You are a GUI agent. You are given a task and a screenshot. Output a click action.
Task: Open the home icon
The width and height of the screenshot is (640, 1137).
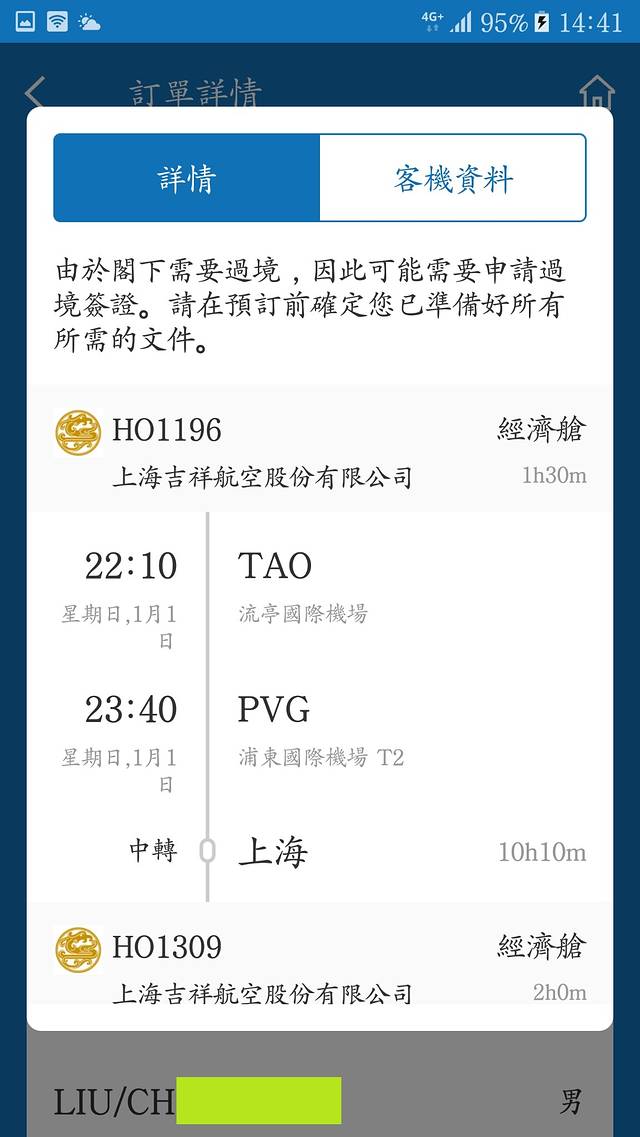click(x=596, y=92)
